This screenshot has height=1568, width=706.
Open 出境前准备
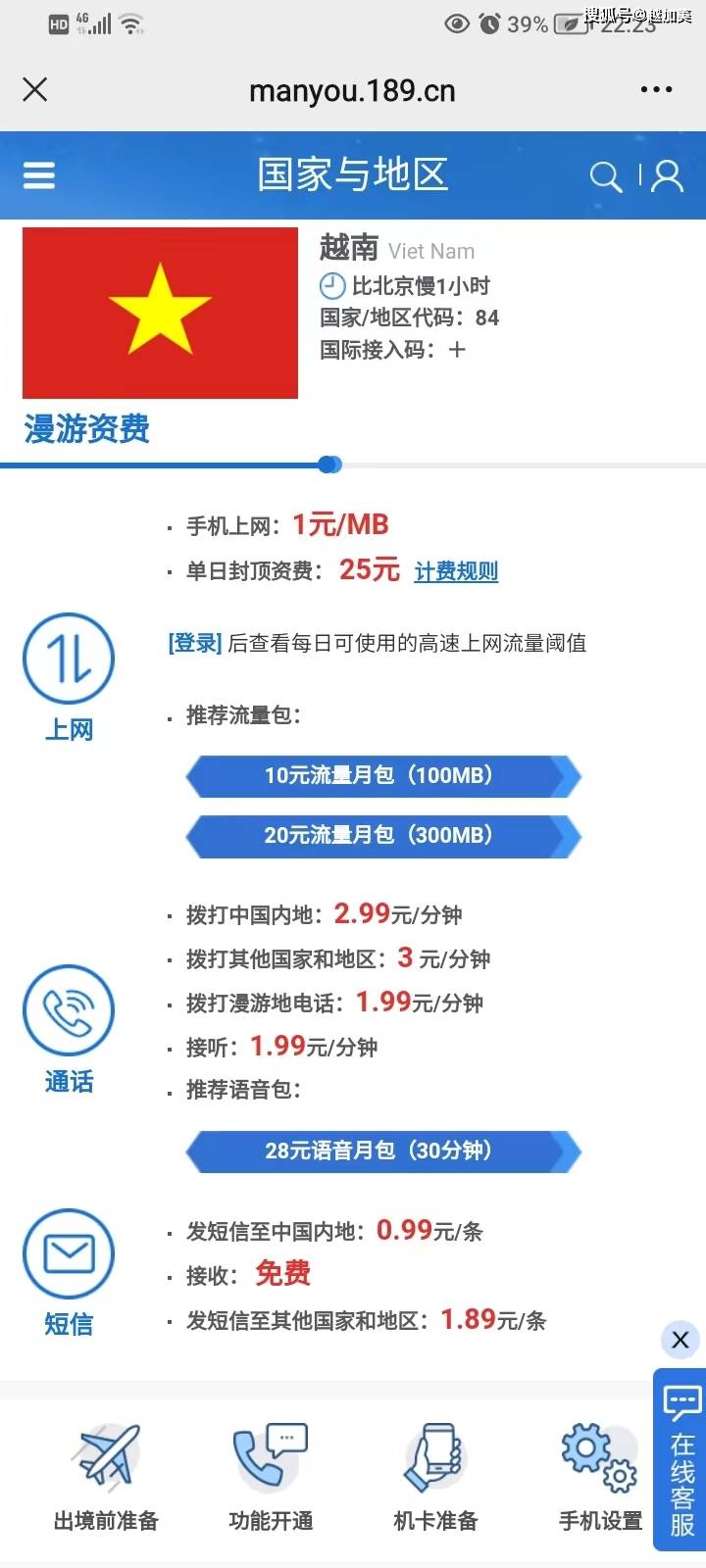click(x=106, y=1478)
